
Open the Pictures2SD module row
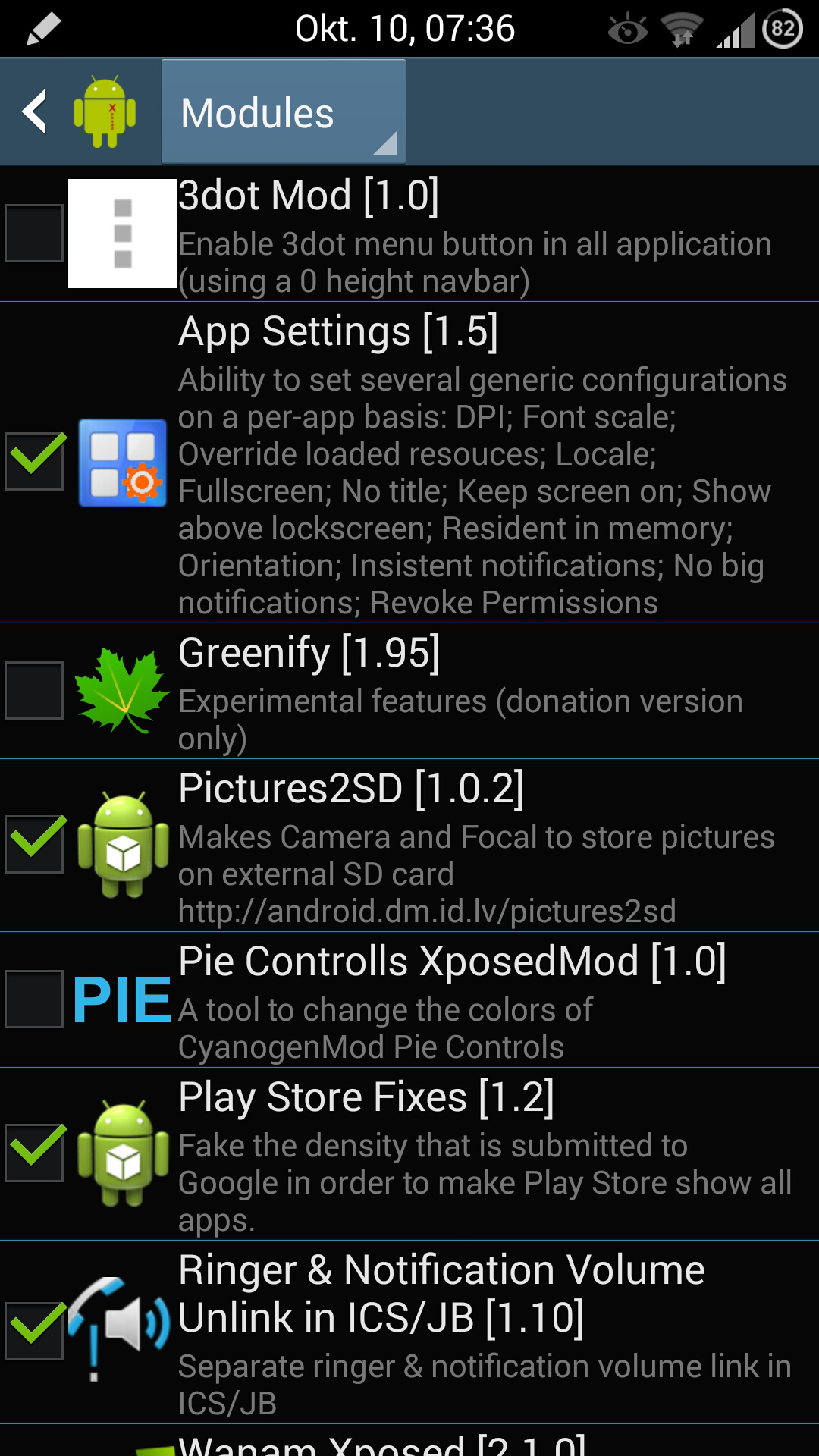pos(409,846)
